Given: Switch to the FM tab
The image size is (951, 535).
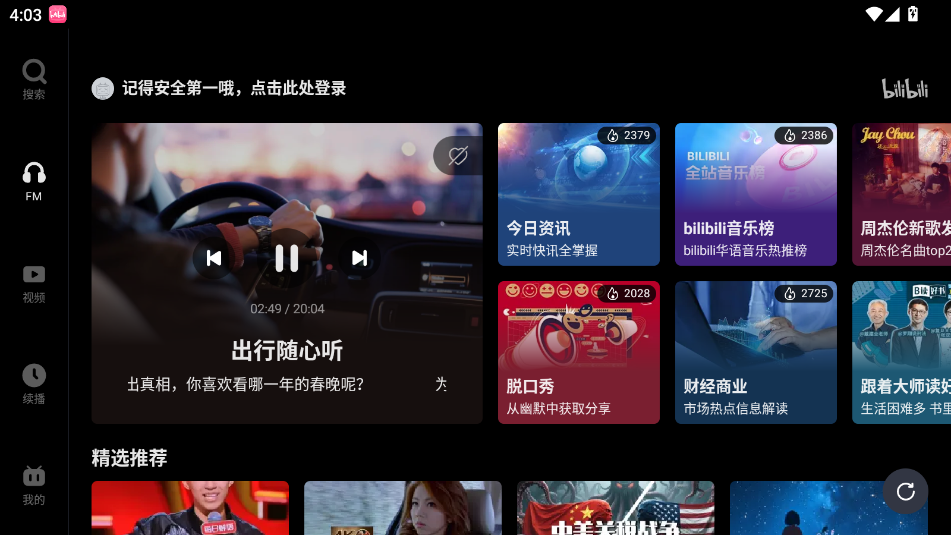Looking at the screenshot, I should [34, 181].
